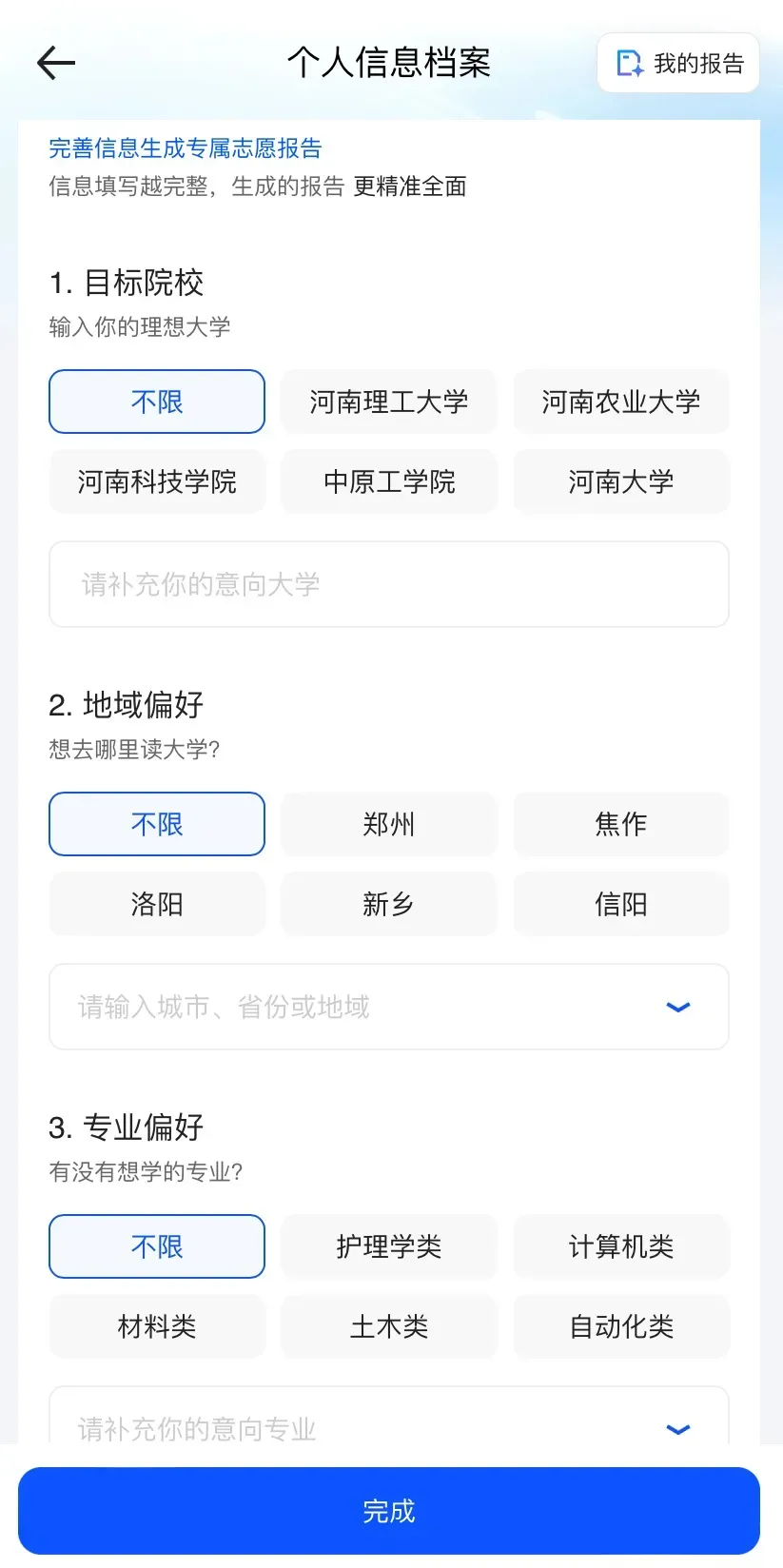The image size is (783, 1568).
Task: Select 郑州 as preferred region
Action: [x=388, y=824]
